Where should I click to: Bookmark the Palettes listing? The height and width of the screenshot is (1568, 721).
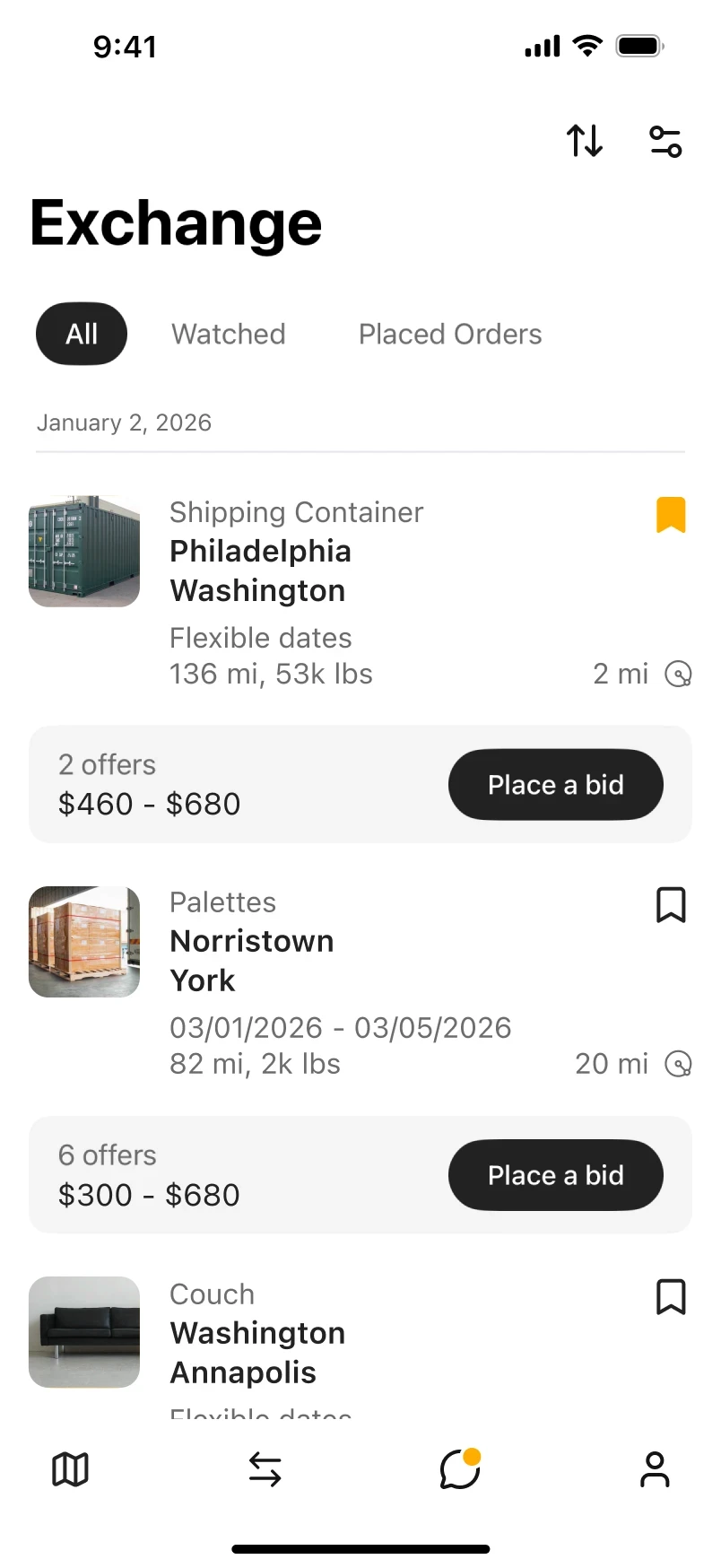[x=671, y=905]
